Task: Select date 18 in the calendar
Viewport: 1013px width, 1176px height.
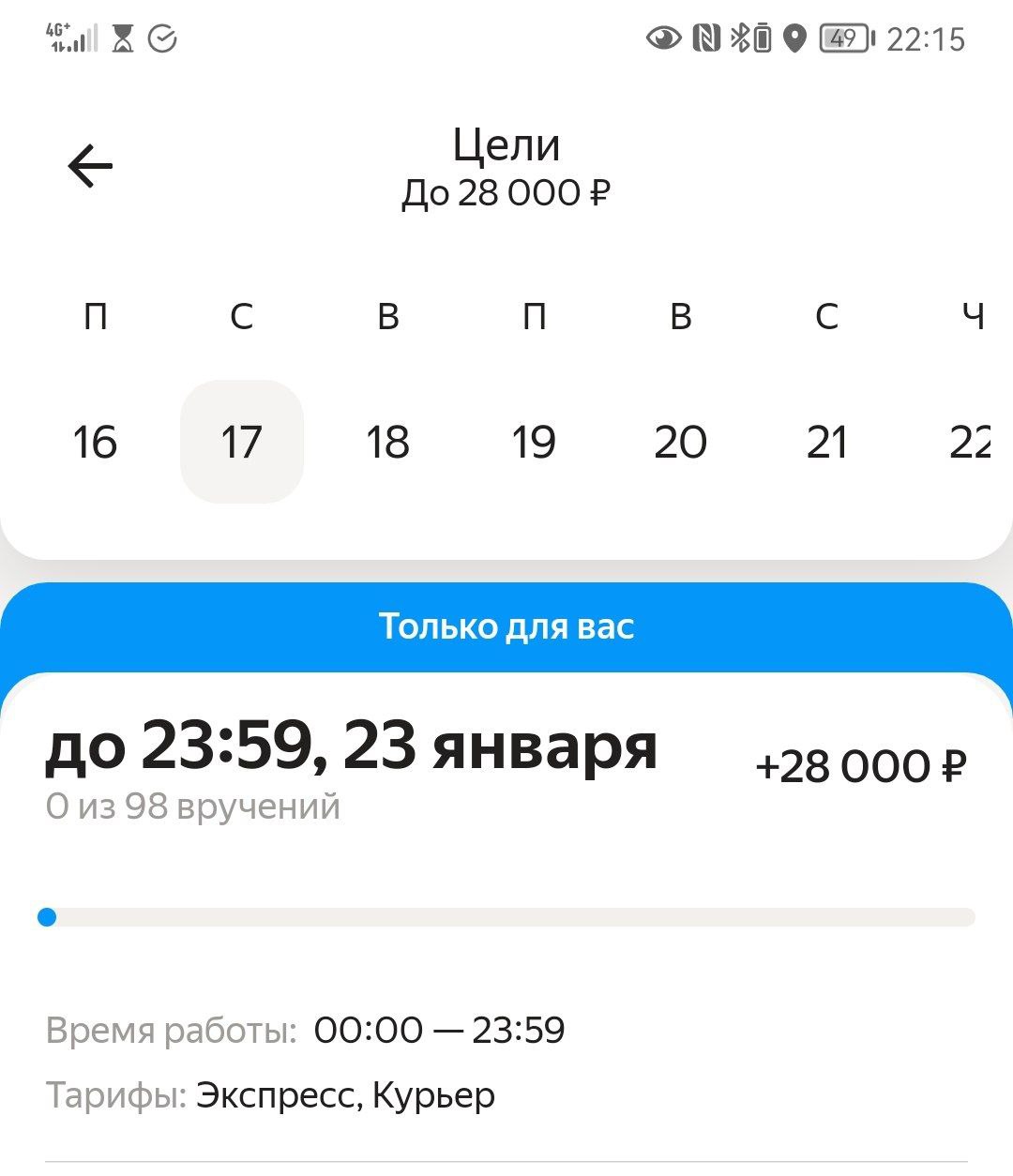Action: tap(387, 442)
